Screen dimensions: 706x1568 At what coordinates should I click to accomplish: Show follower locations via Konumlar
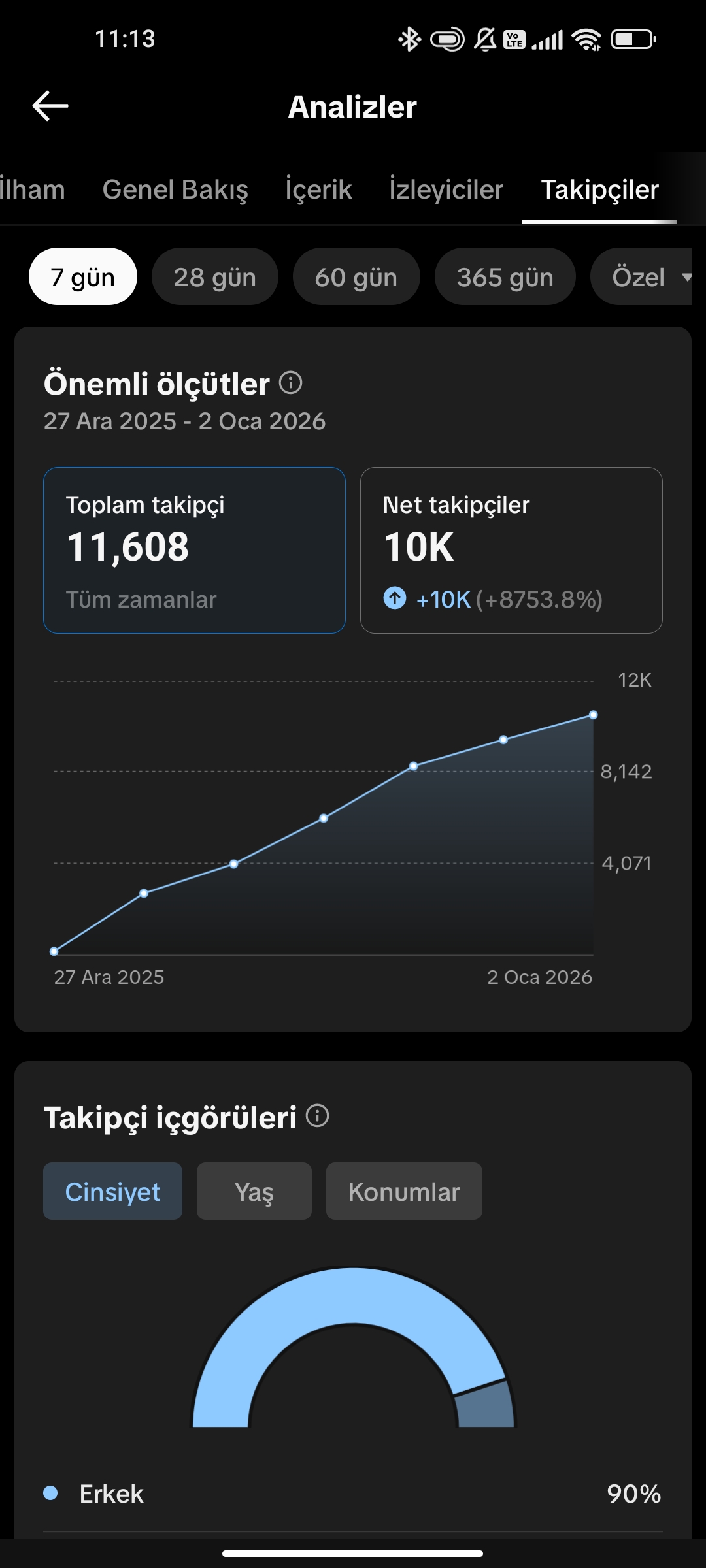click(x=403, y=1191)
